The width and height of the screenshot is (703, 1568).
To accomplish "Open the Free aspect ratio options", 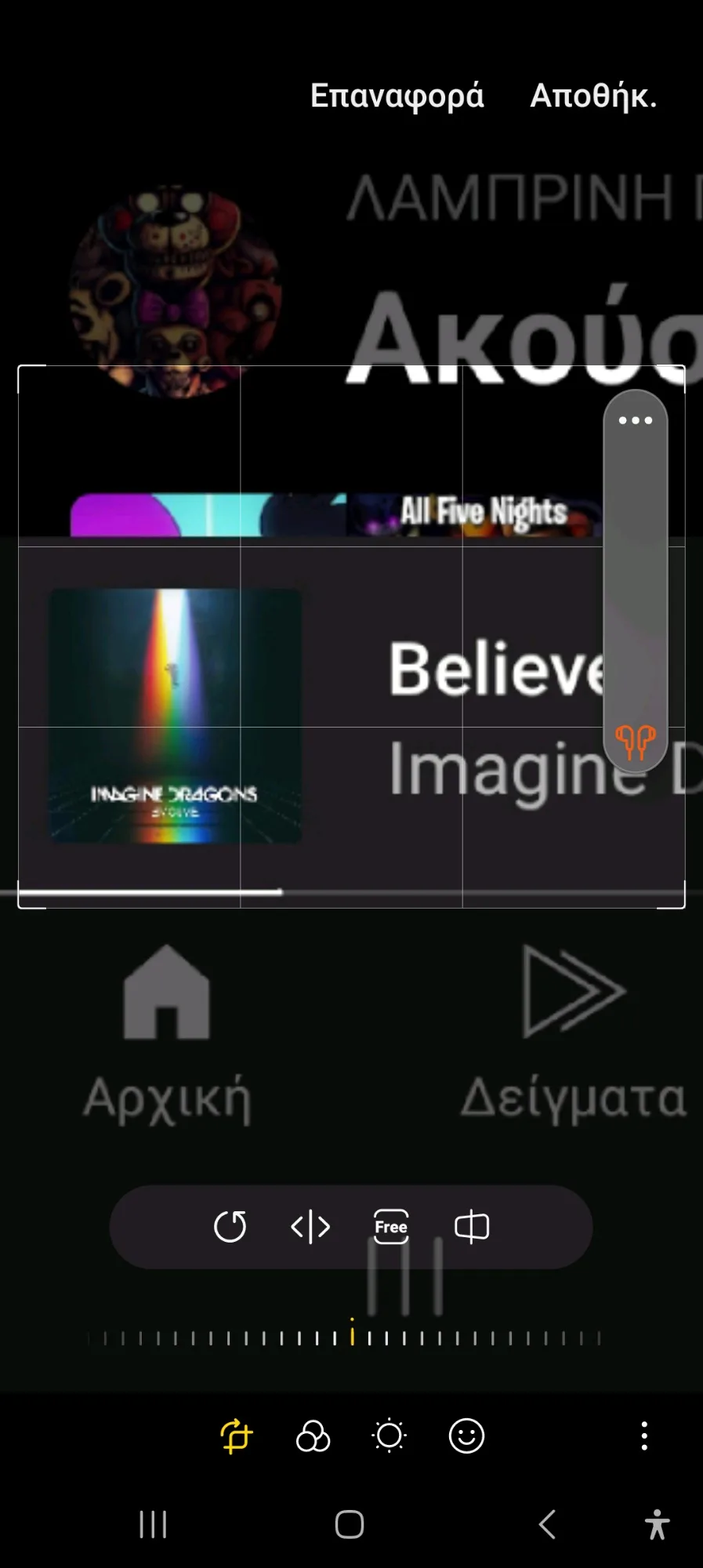I will point(391,1226).
